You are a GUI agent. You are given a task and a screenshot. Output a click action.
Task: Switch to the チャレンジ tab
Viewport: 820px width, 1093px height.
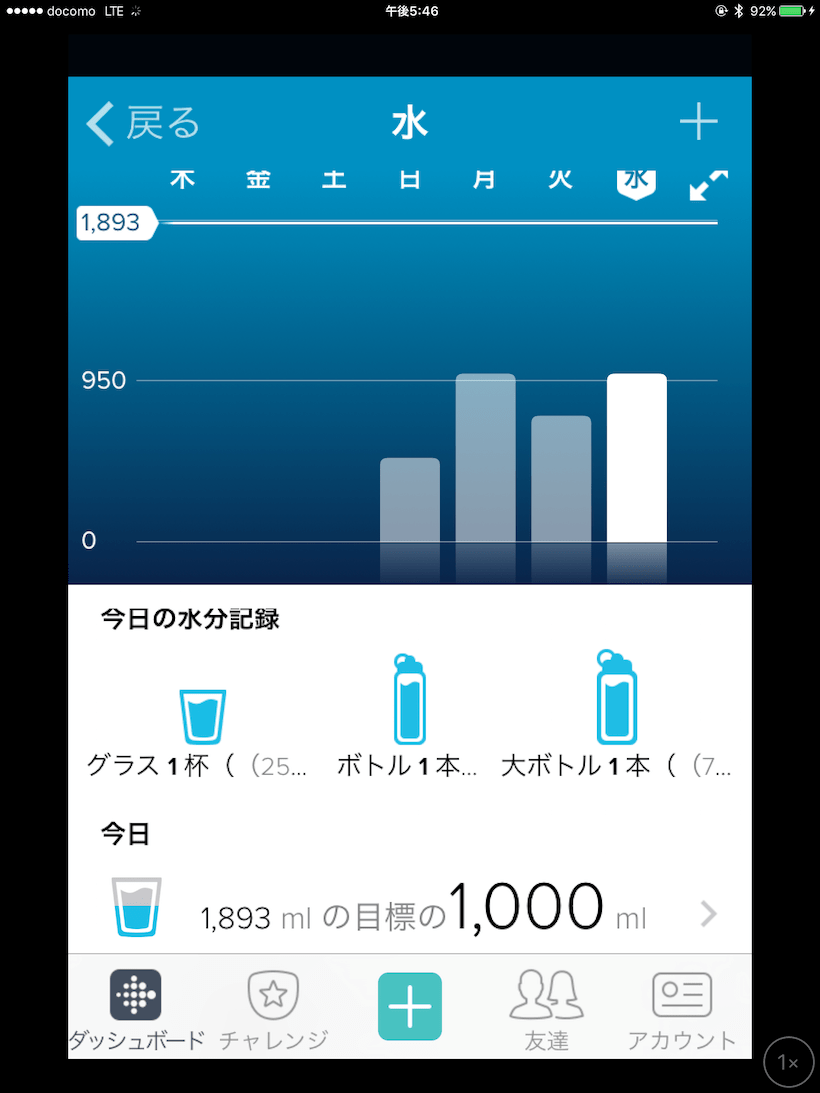coord(273,1008)
